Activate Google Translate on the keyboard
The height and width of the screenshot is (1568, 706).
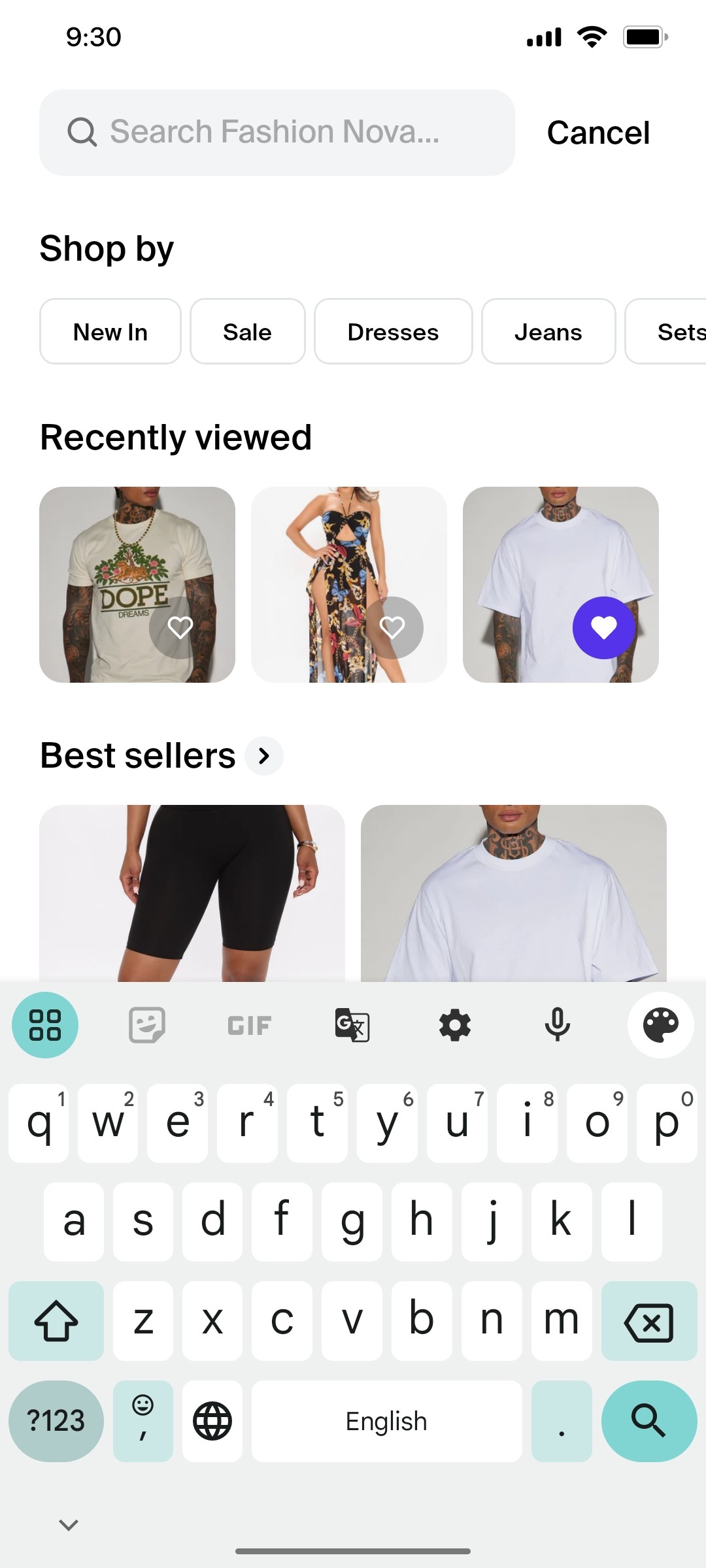[x=351, y=1024]
